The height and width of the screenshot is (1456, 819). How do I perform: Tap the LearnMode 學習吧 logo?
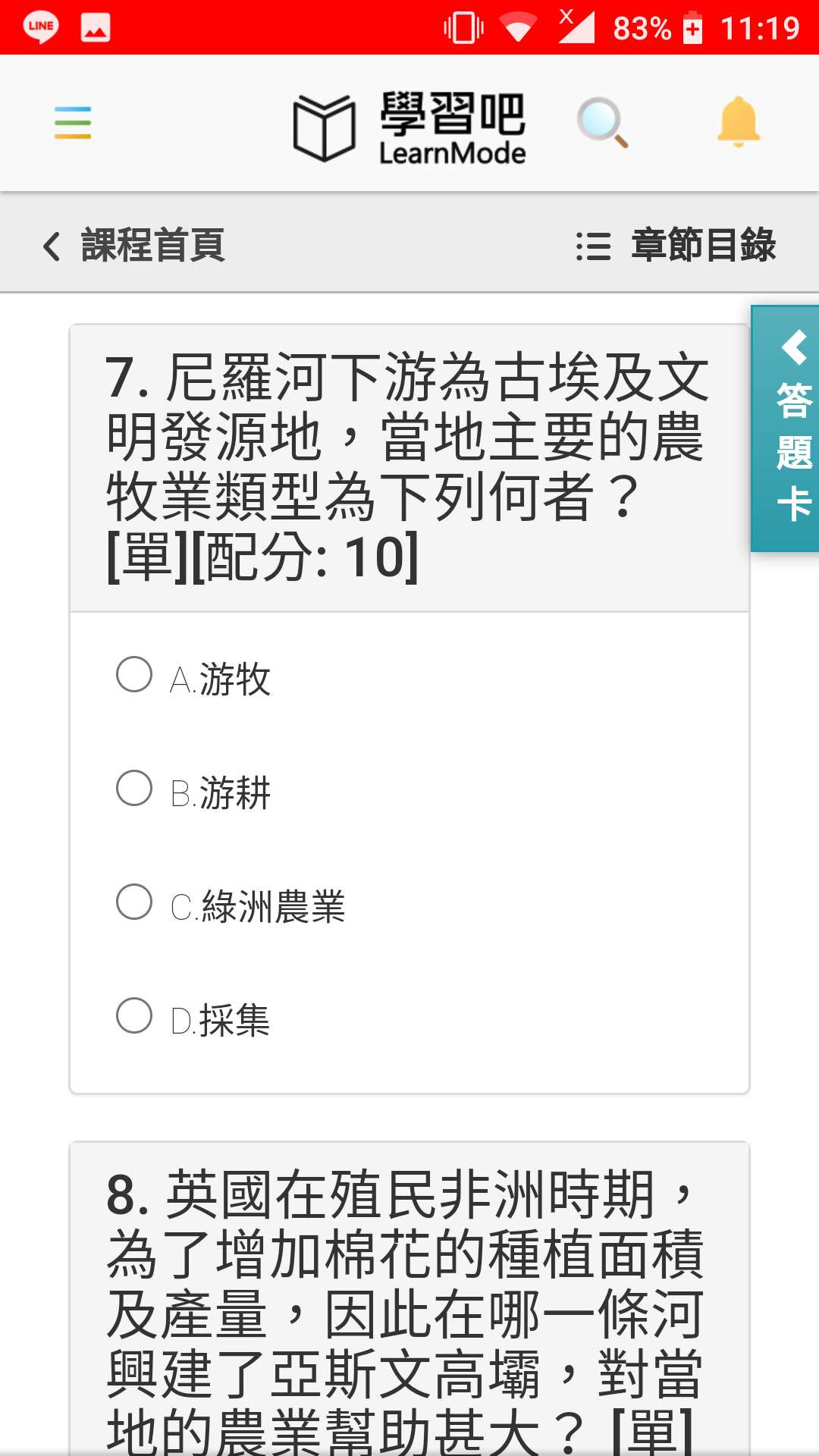[x=409, y=127]
